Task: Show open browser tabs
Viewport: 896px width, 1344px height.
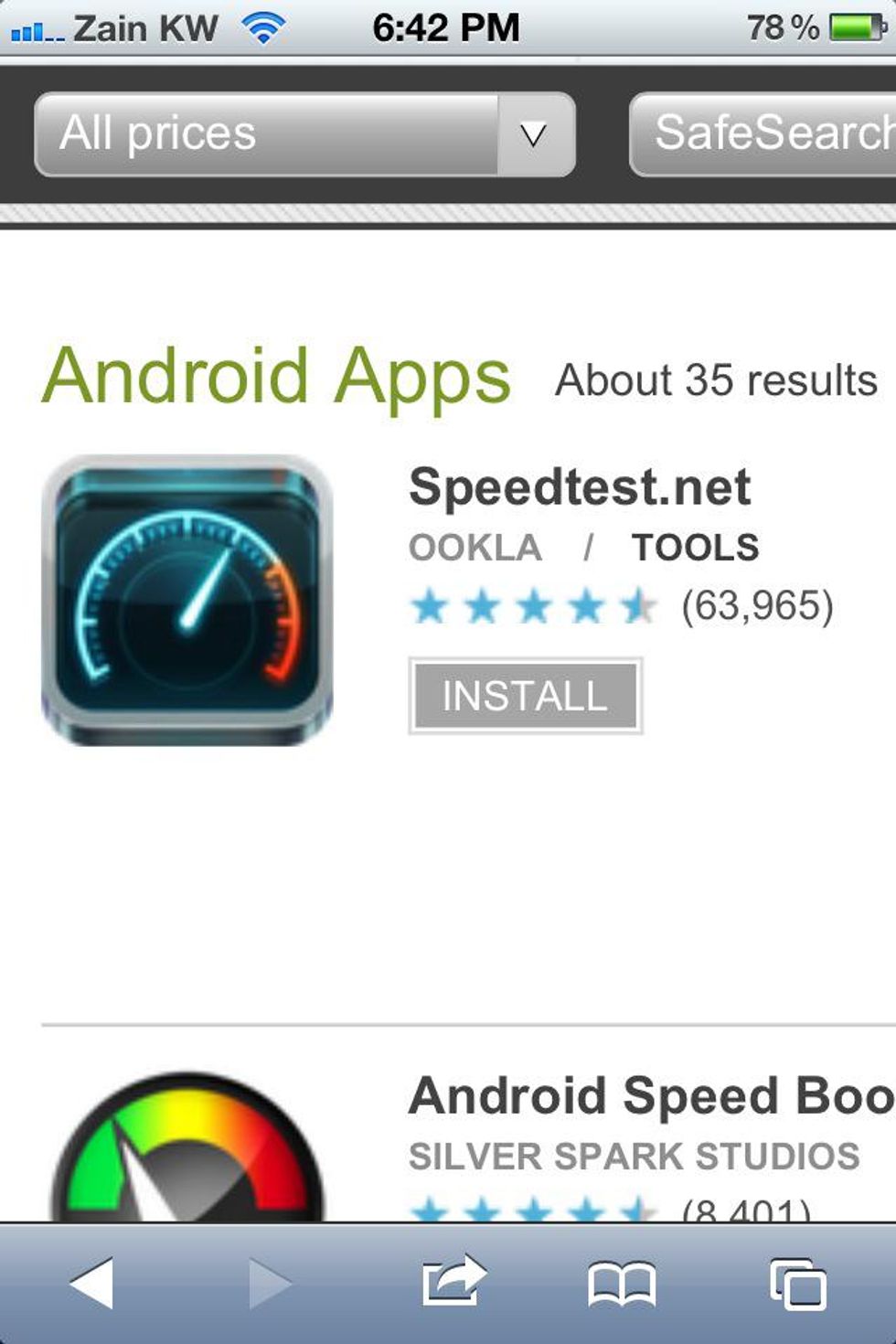Action: [x=797, y=1284]
